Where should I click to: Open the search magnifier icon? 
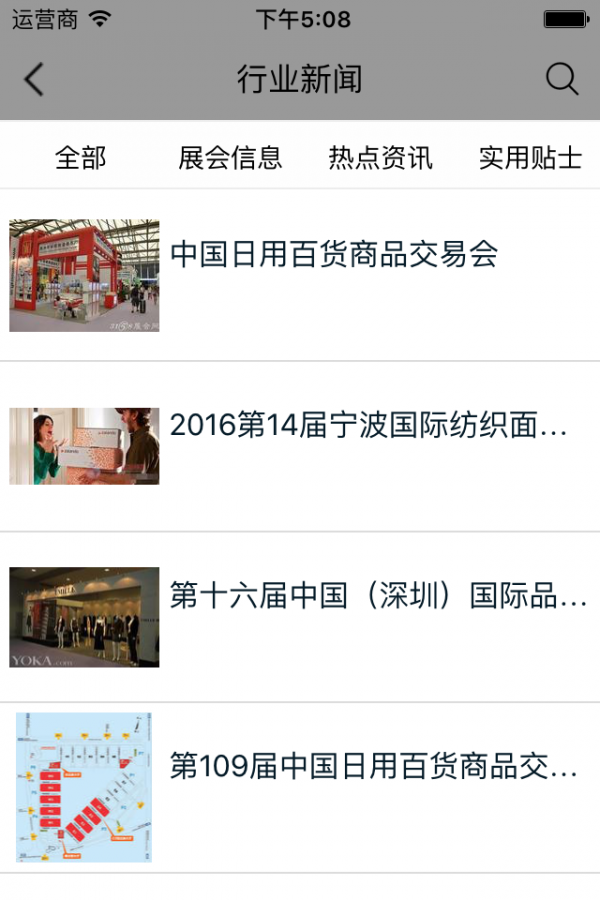pos(562,79)
